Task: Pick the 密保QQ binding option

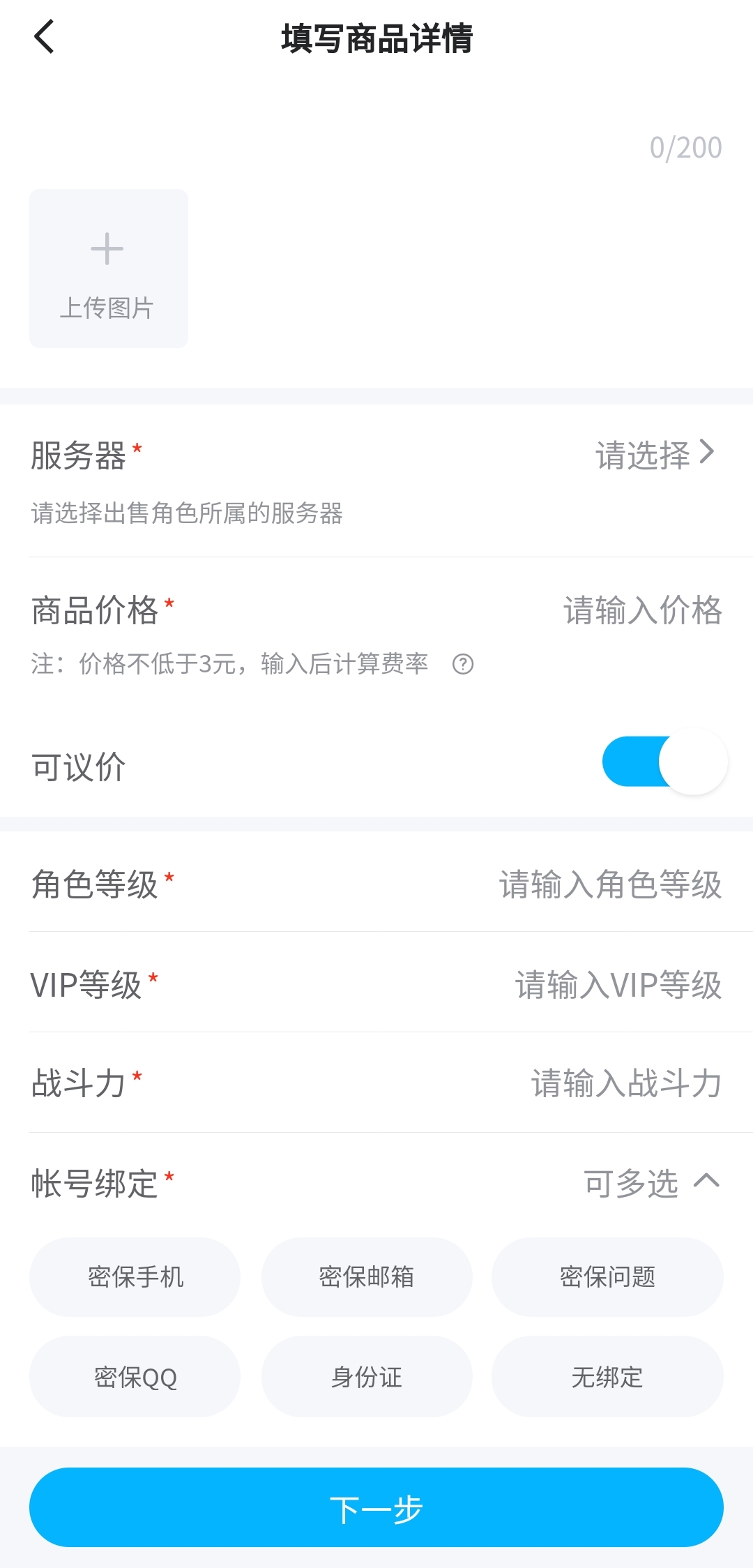Action: pos(135,1377)
